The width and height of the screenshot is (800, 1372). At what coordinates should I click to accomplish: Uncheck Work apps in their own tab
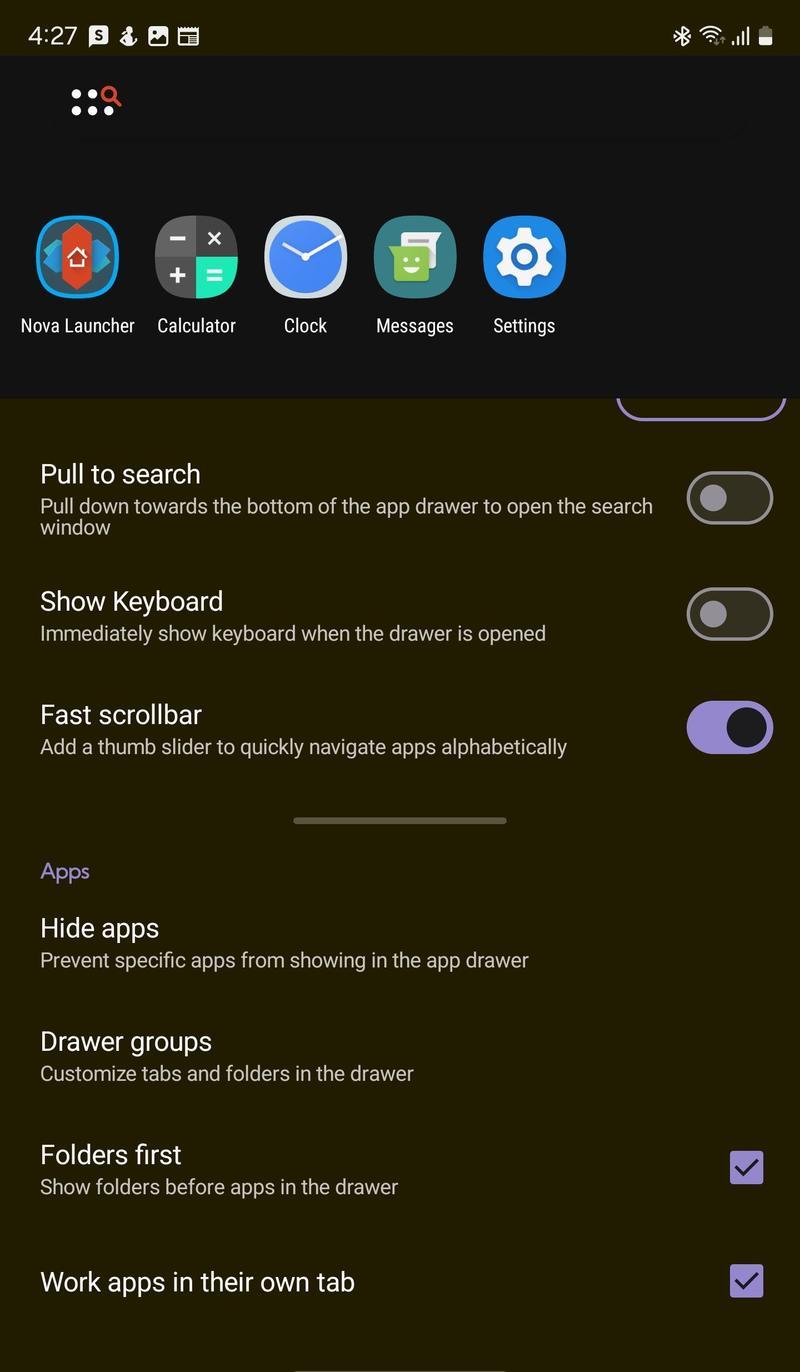(x=746, y=1281)
